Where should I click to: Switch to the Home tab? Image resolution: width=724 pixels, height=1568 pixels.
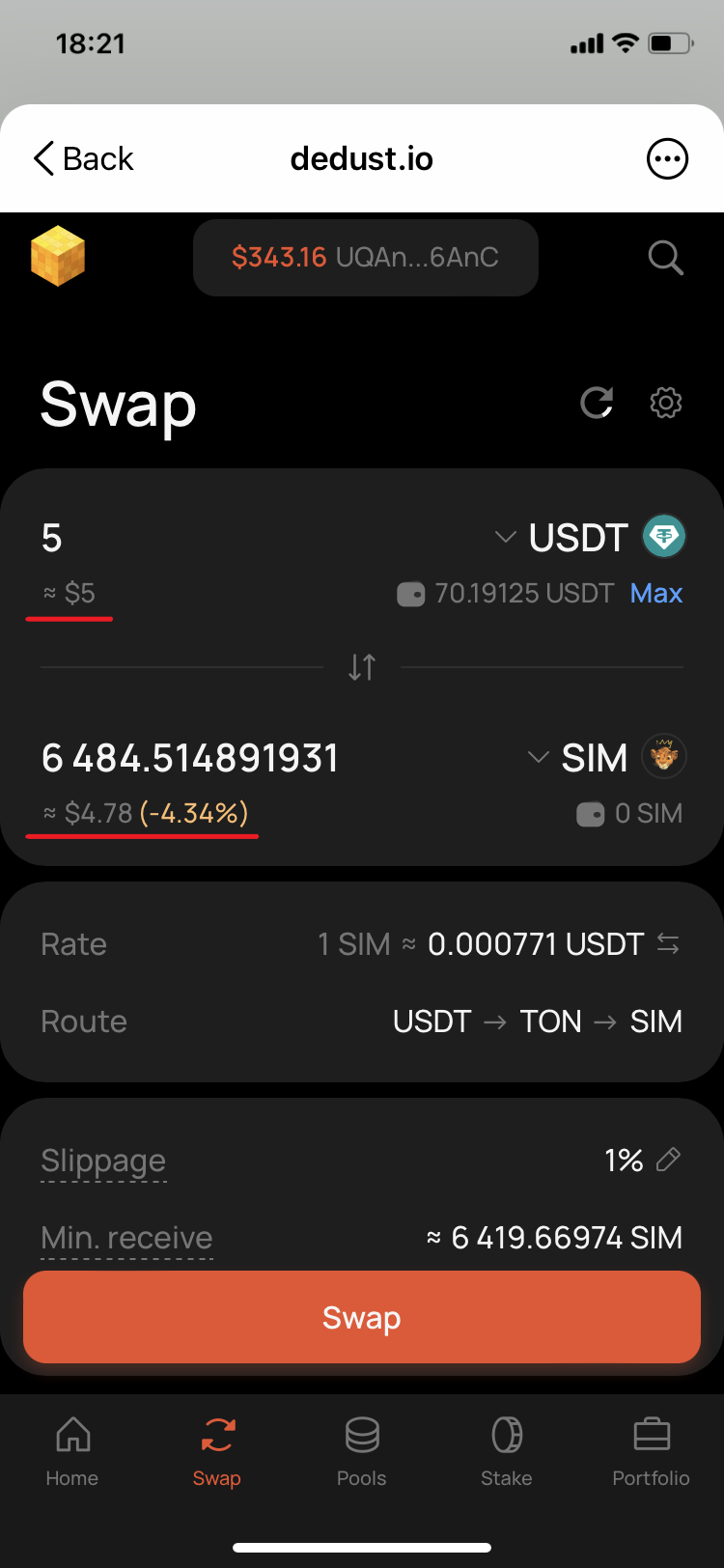click(72, 1450)
